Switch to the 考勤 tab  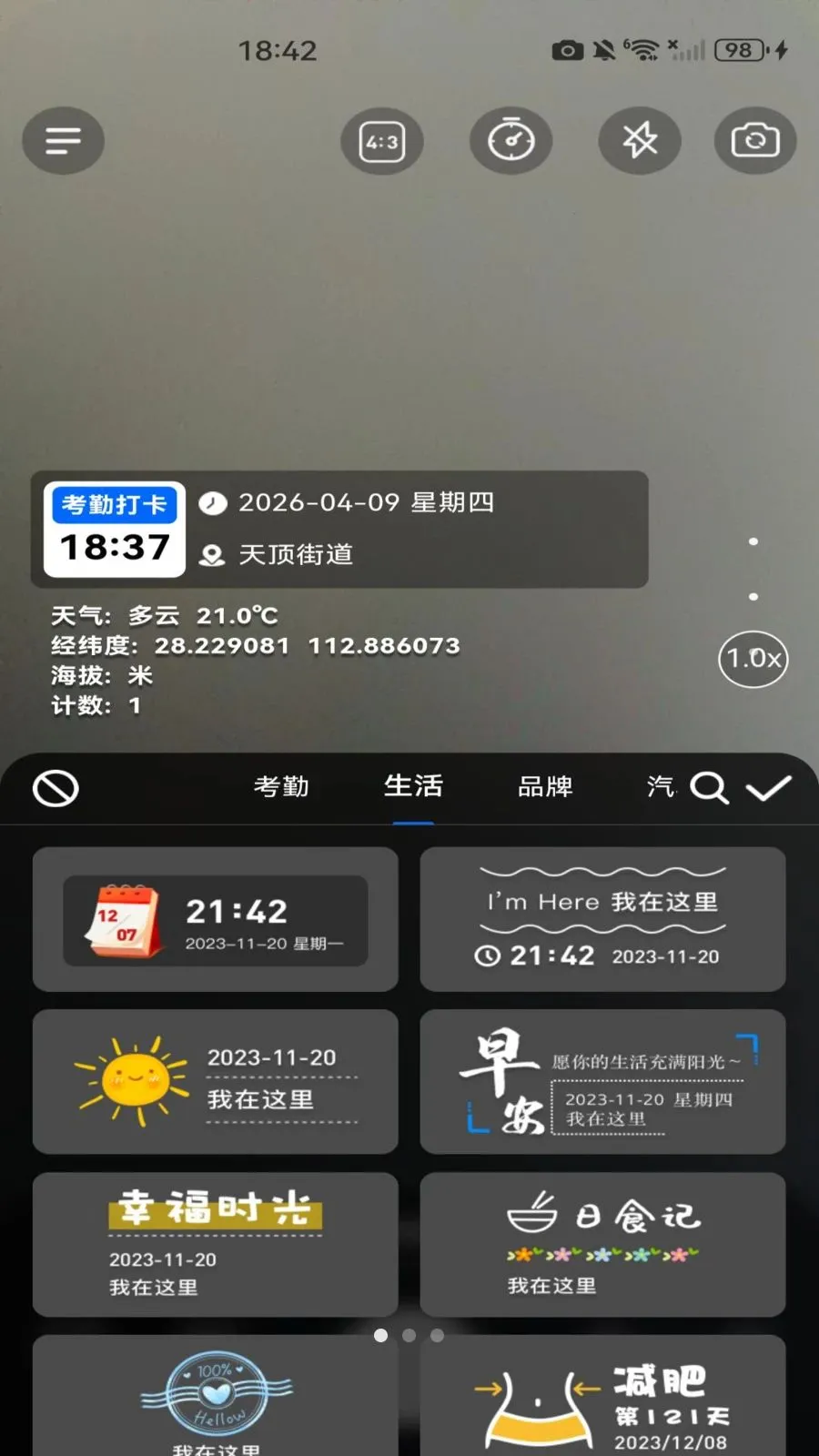point(281,786)
